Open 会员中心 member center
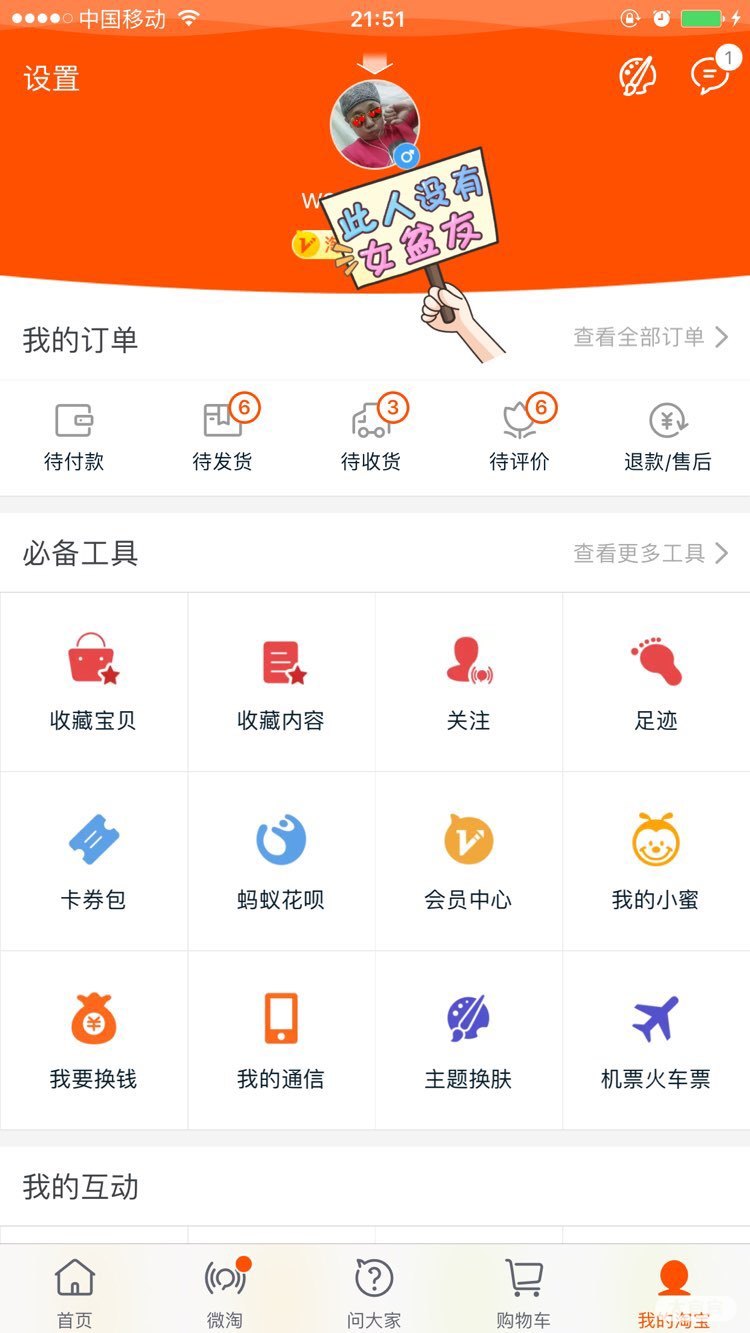This screenshot has width=750, height=1333. (468, 861)
